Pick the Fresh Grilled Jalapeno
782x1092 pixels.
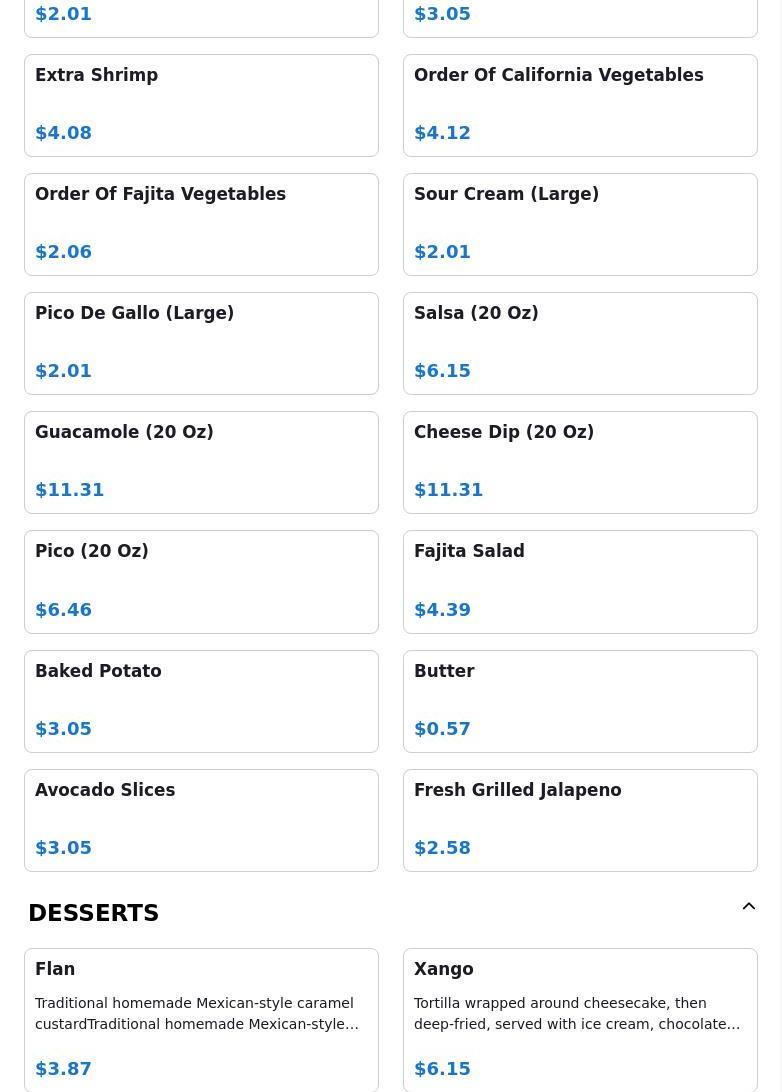pos(580,820)
